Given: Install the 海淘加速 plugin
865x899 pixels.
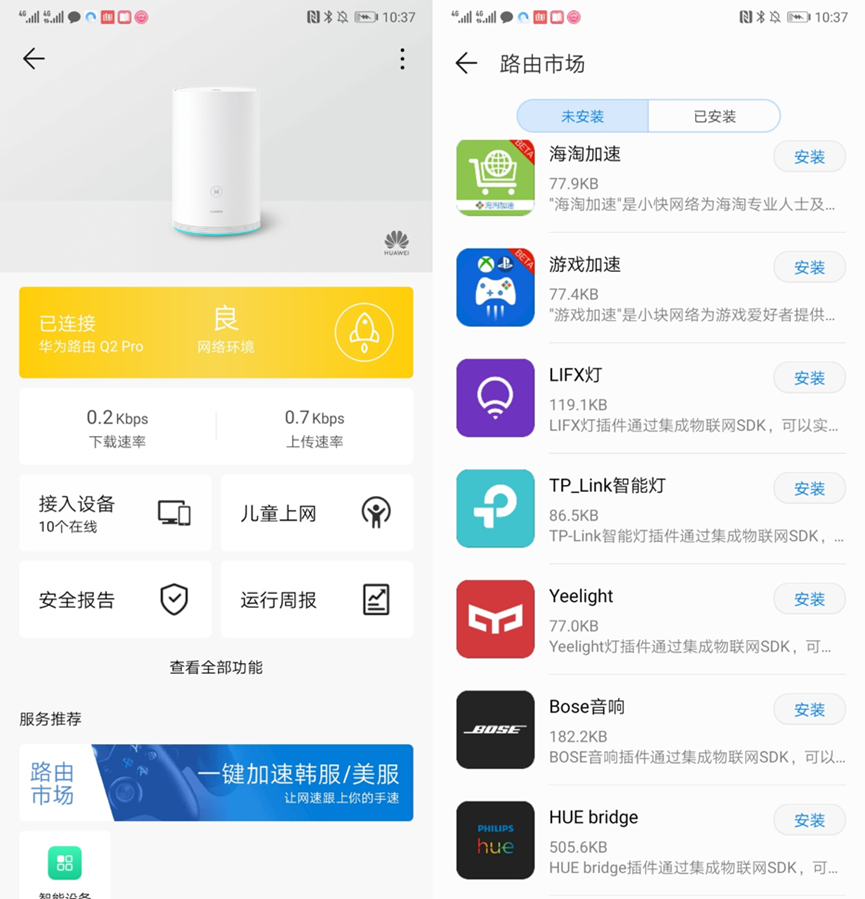Looking at the screenshot, I should point(809,157).
